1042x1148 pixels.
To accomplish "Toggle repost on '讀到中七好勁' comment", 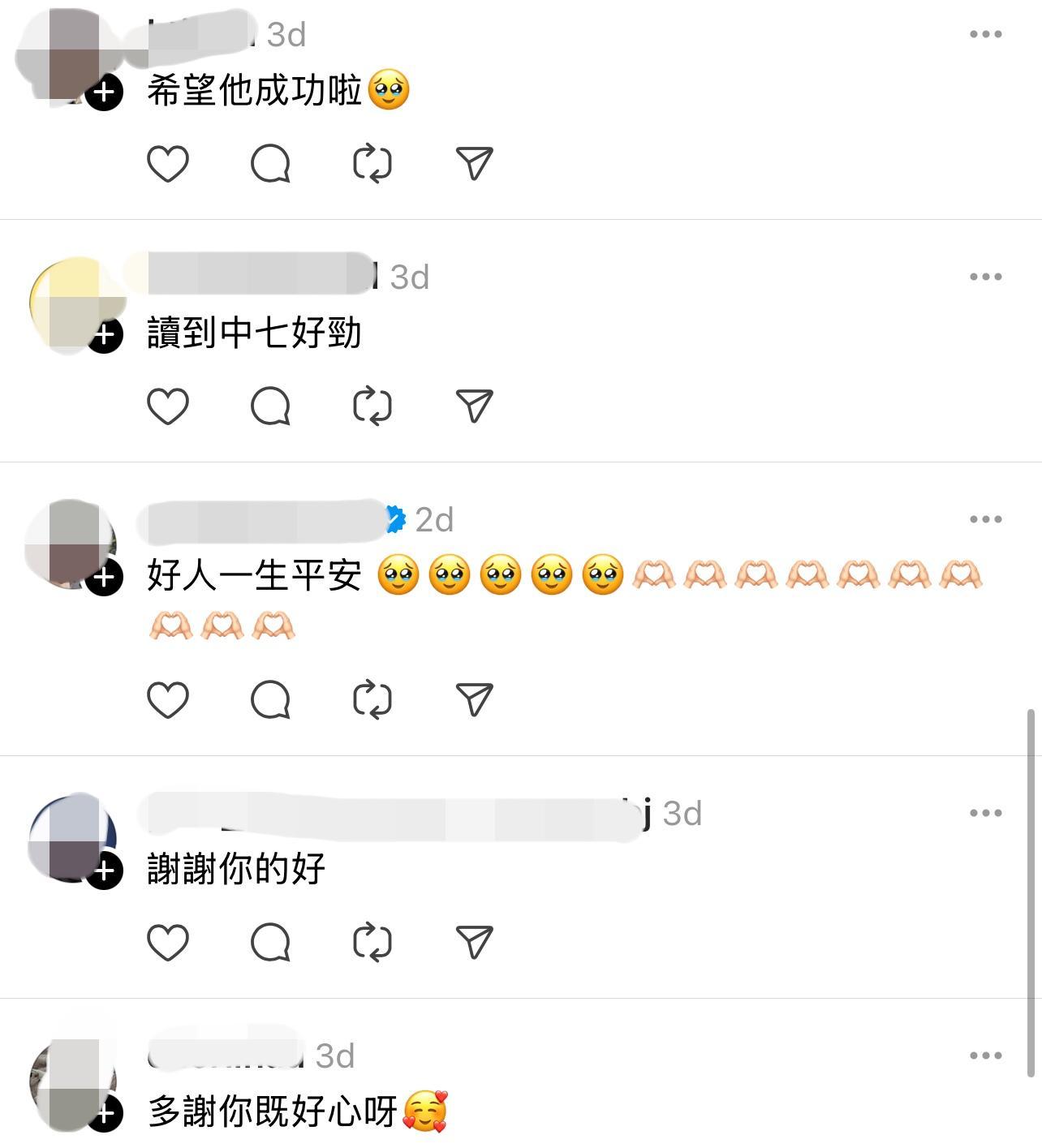I will (x=374, y=405).
